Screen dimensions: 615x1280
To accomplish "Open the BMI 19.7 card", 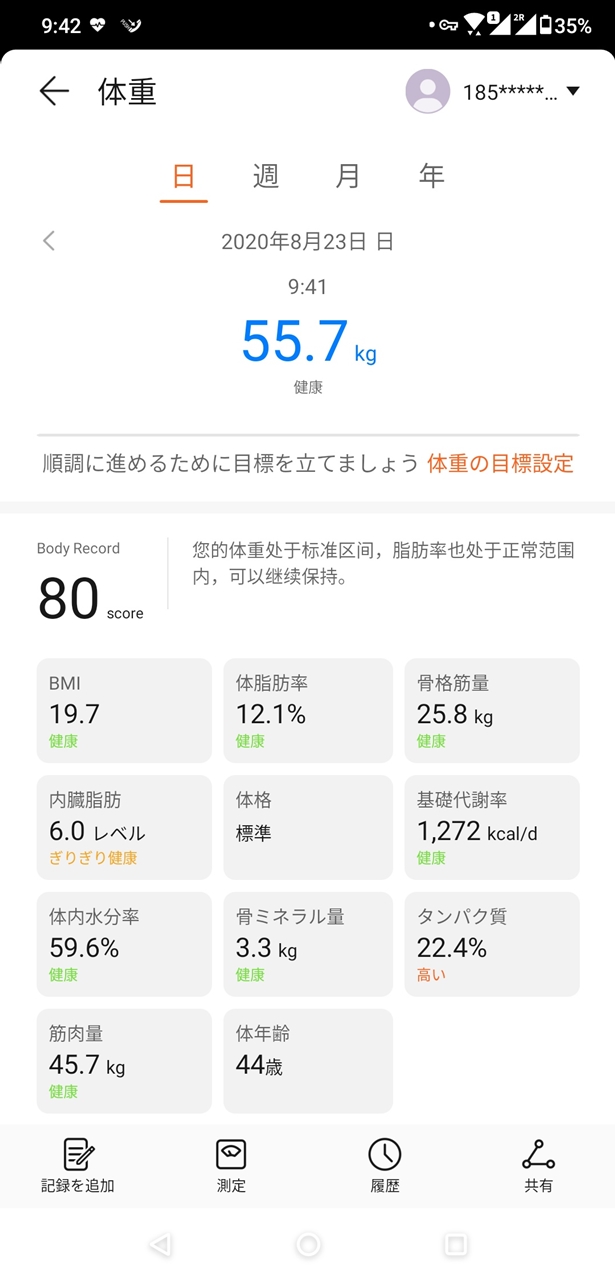I will (x=124, y=711).
